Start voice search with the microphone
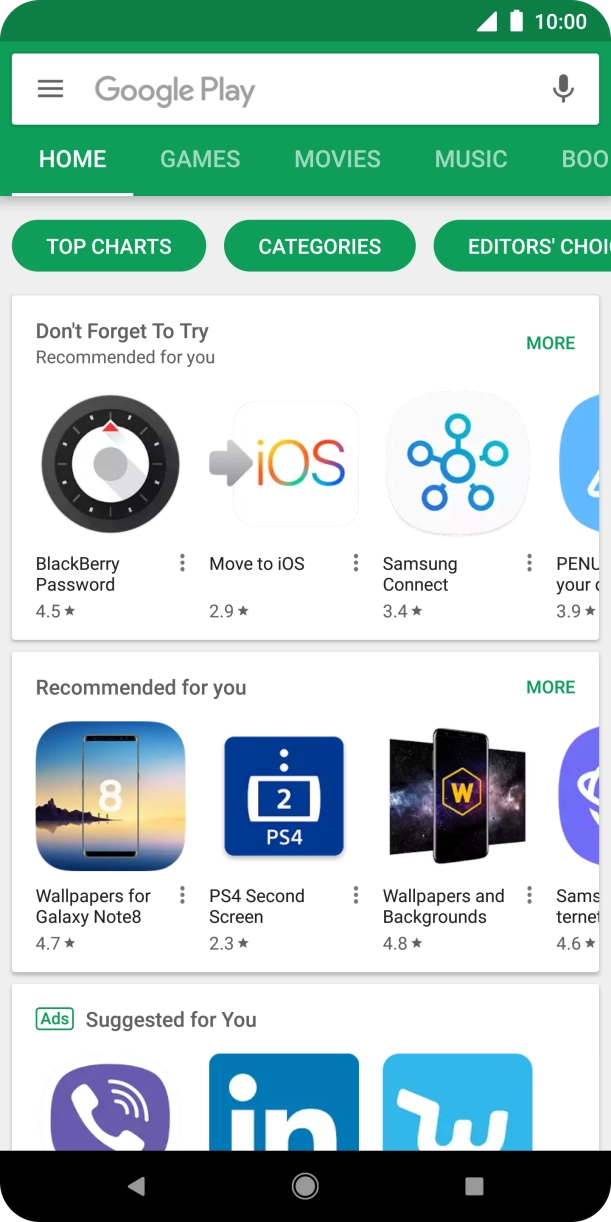Viewport: 611px width, 1222px height. (563, 89)
